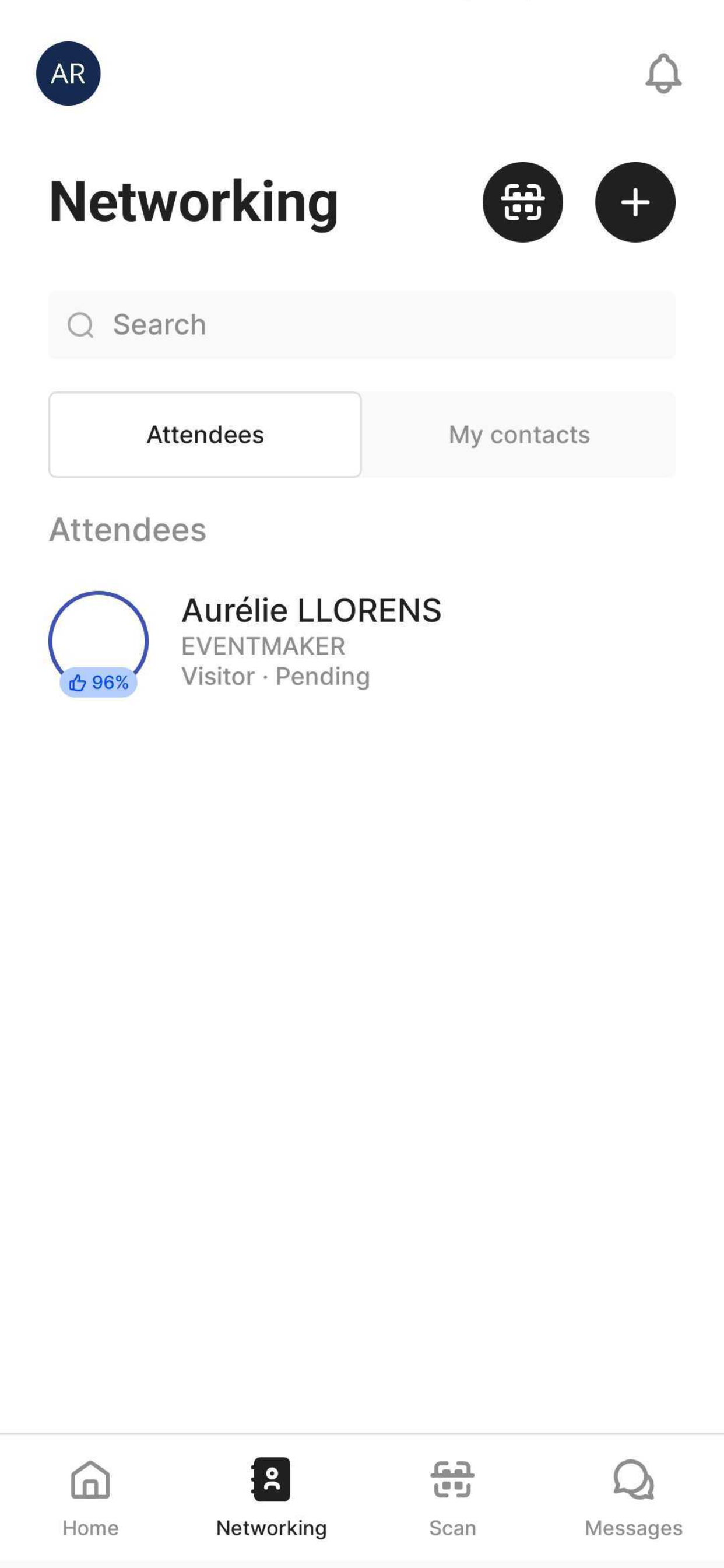Add a new contact with plus button
This screenshot has height=1568, width=724.
635,202
